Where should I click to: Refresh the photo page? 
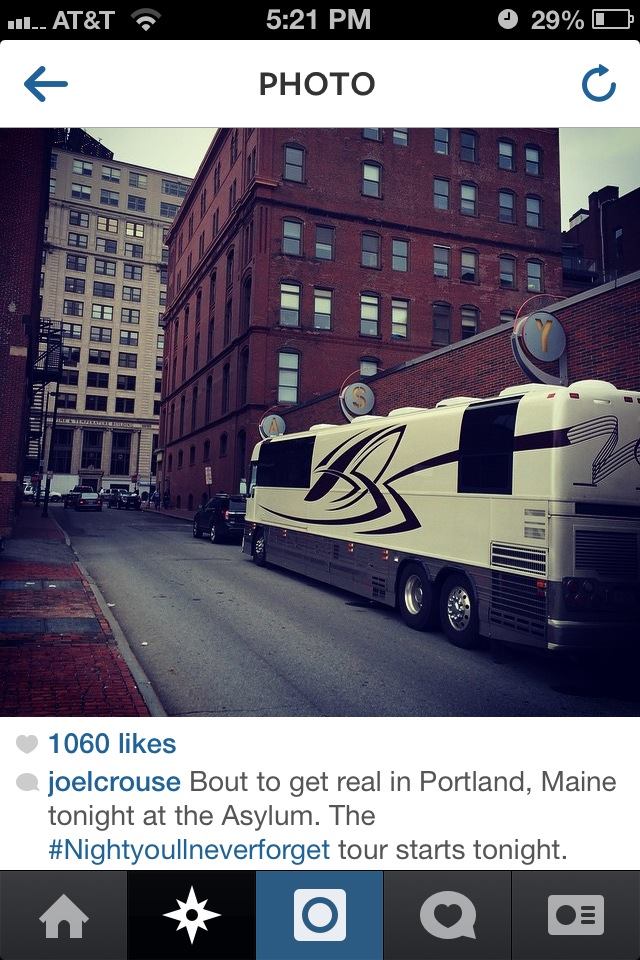pyautogui.click(x=599, y=85)
